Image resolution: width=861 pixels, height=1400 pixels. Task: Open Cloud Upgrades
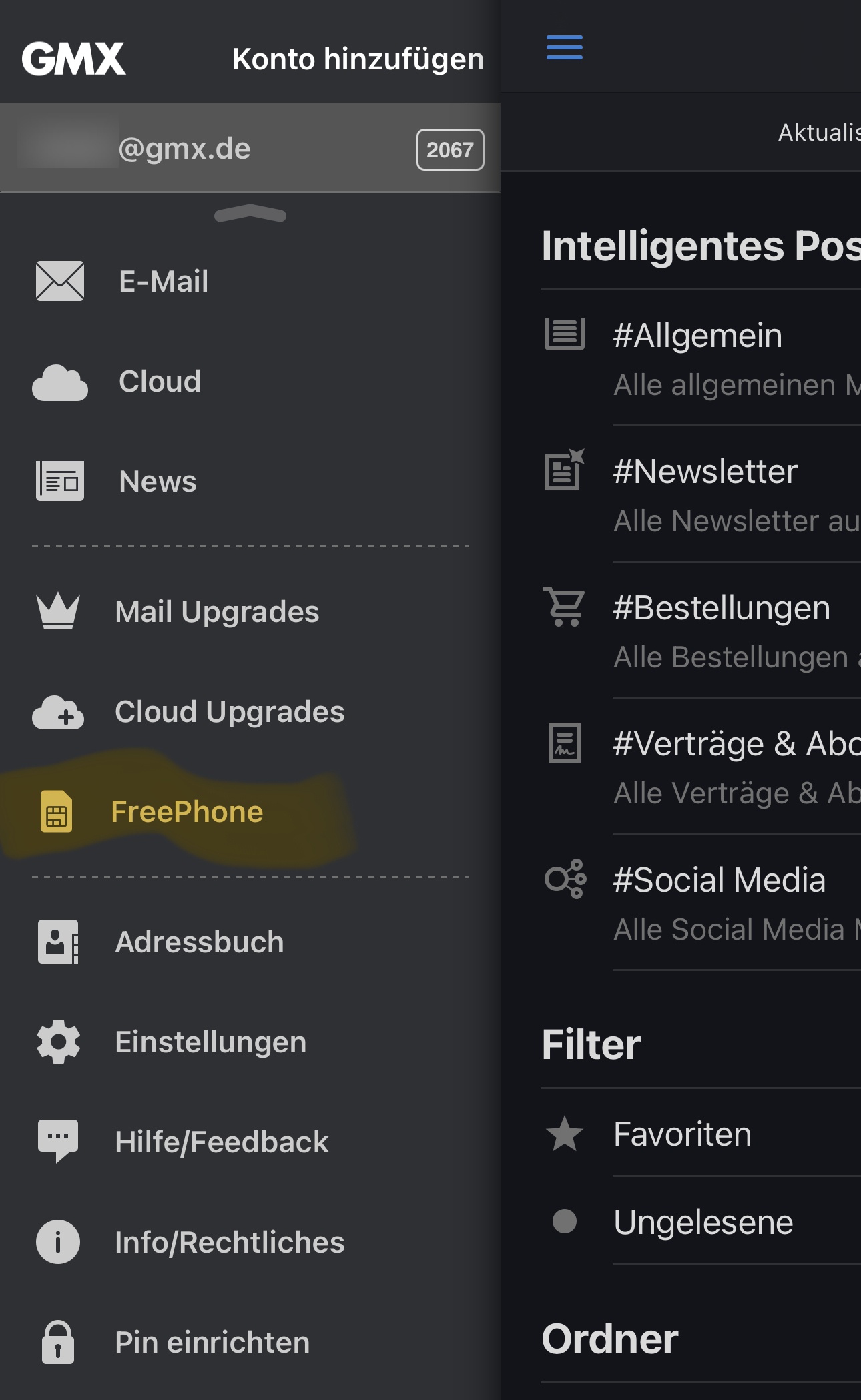250,711
